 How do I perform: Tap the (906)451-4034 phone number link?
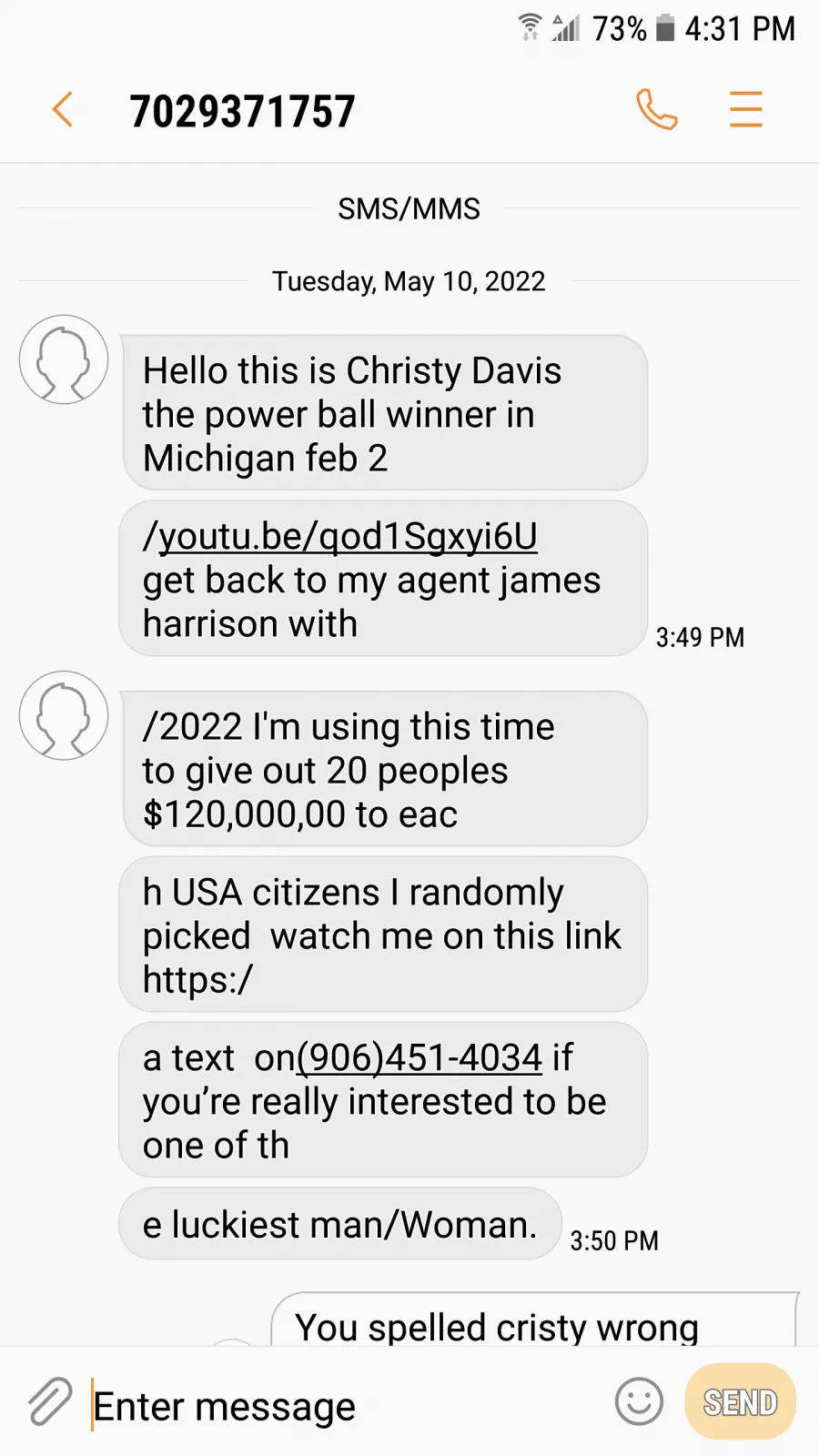(x=420, y=1057)
